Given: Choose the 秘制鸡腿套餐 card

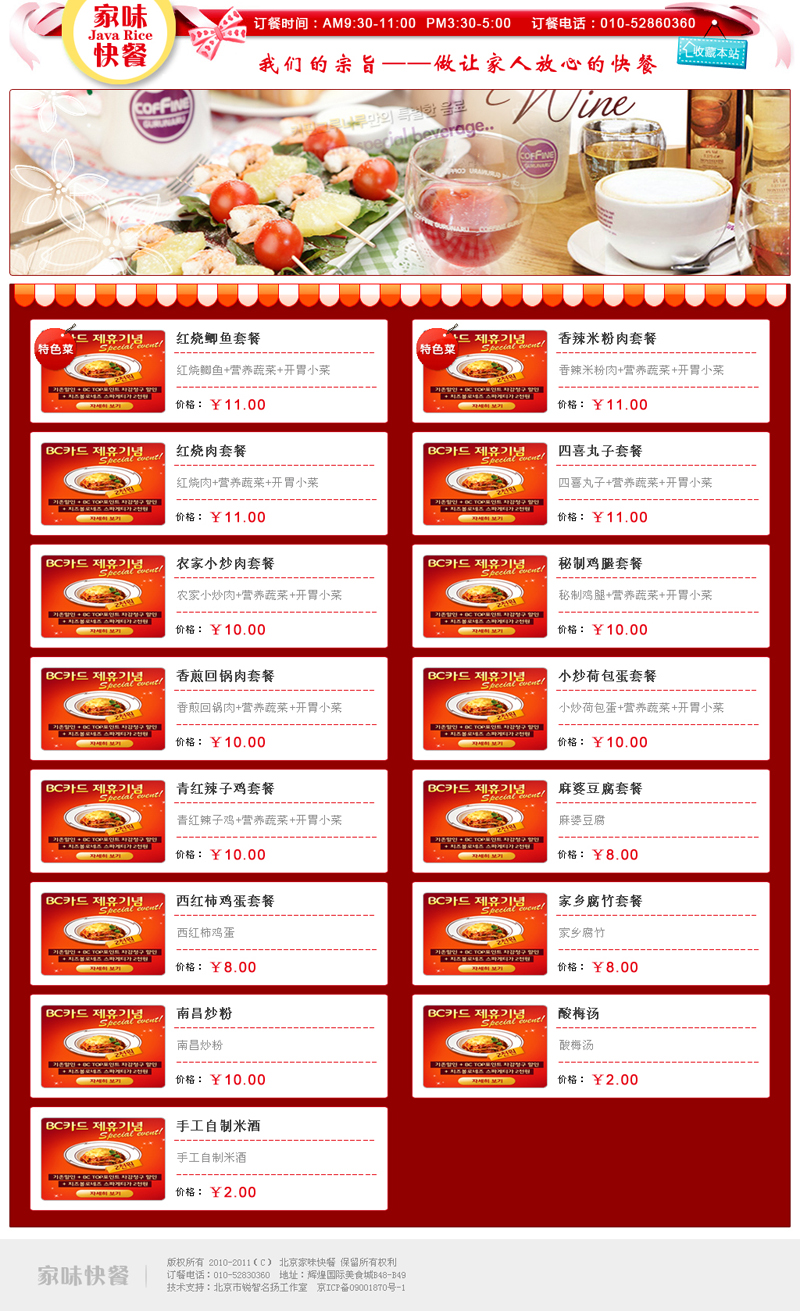Looking at the screenshot, I should (591, 596).
